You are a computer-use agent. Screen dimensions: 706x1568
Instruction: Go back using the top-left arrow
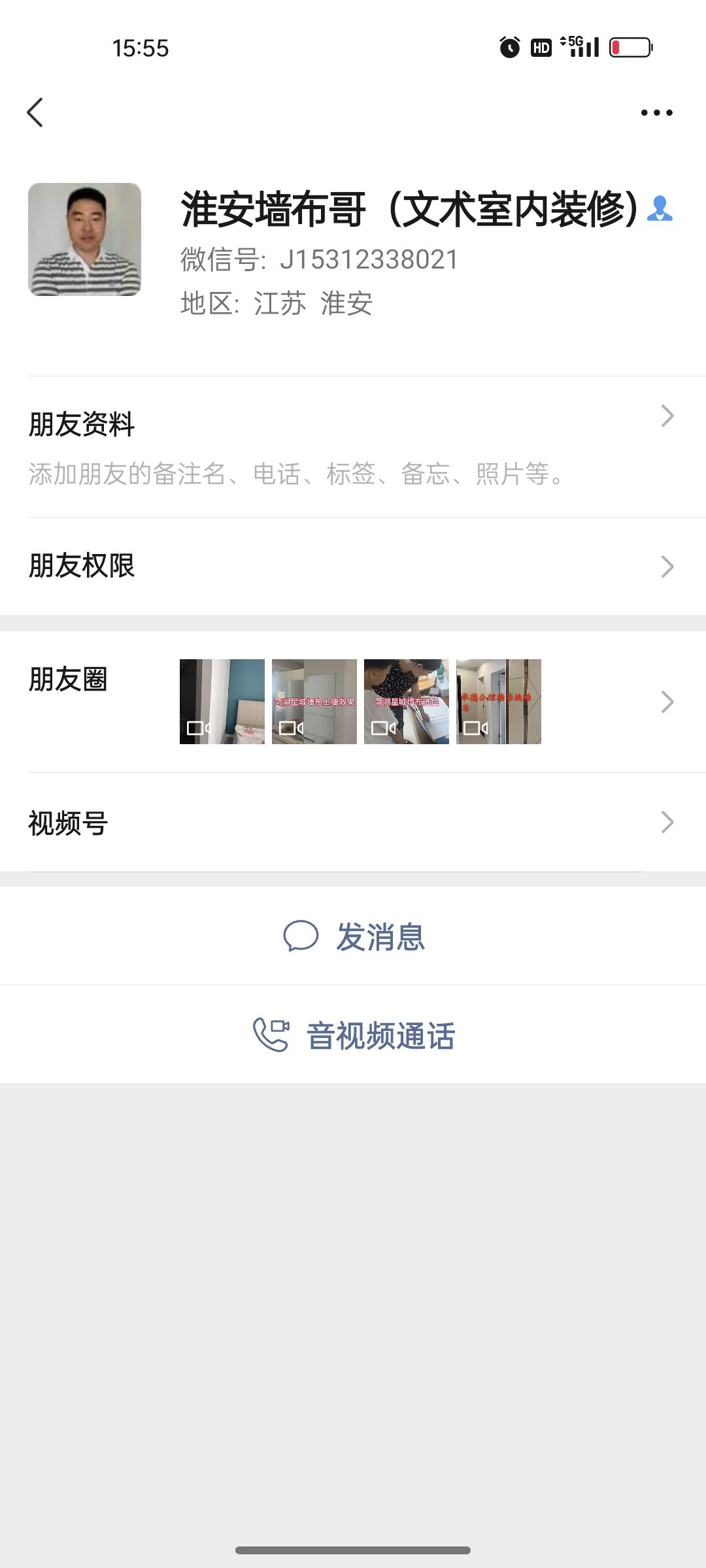tap(35, 112)
